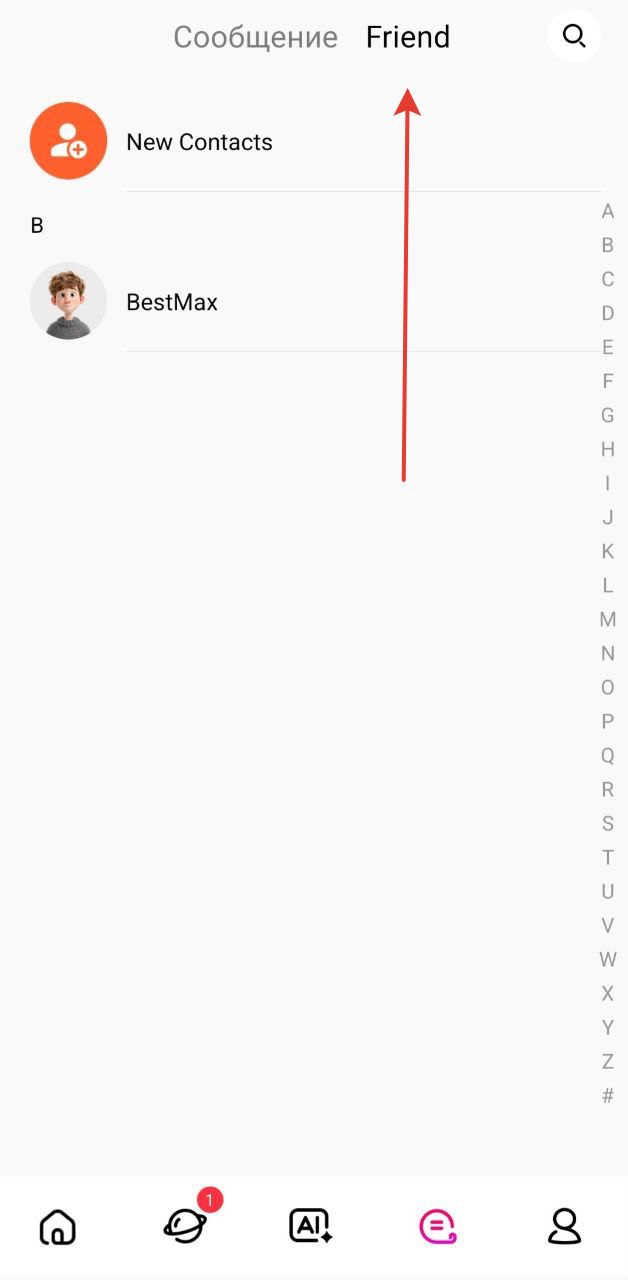Jump to letter M in index
628x1280 pixels.
click(607, 620)
